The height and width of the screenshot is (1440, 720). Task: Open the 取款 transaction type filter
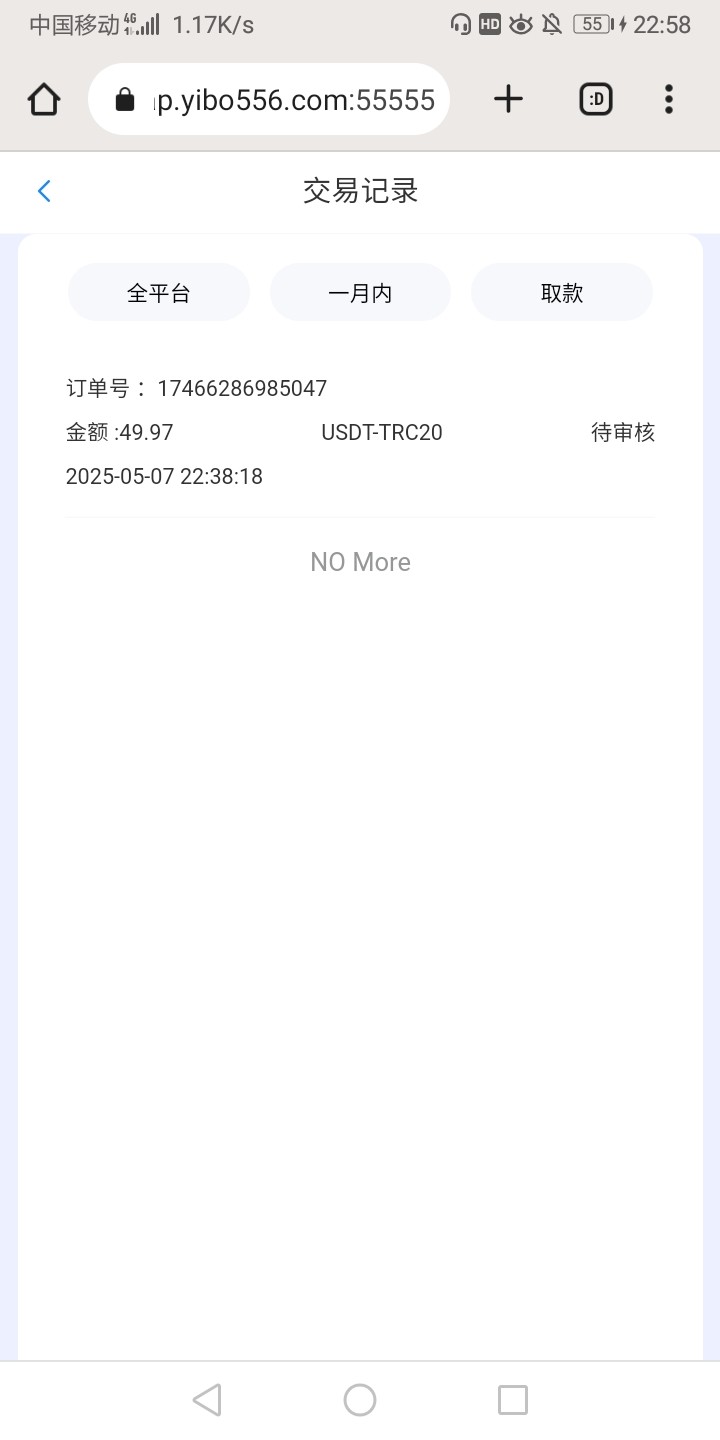(x=562, y=291)
